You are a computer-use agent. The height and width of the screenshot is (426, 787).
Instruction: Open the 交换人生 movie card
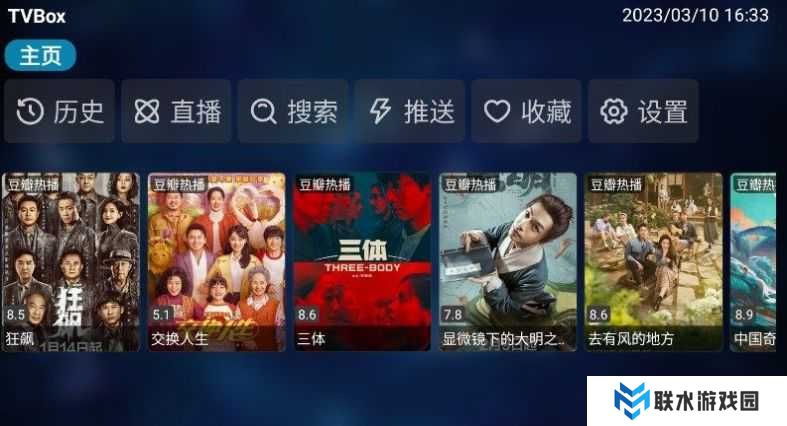(x=217, y=262)
